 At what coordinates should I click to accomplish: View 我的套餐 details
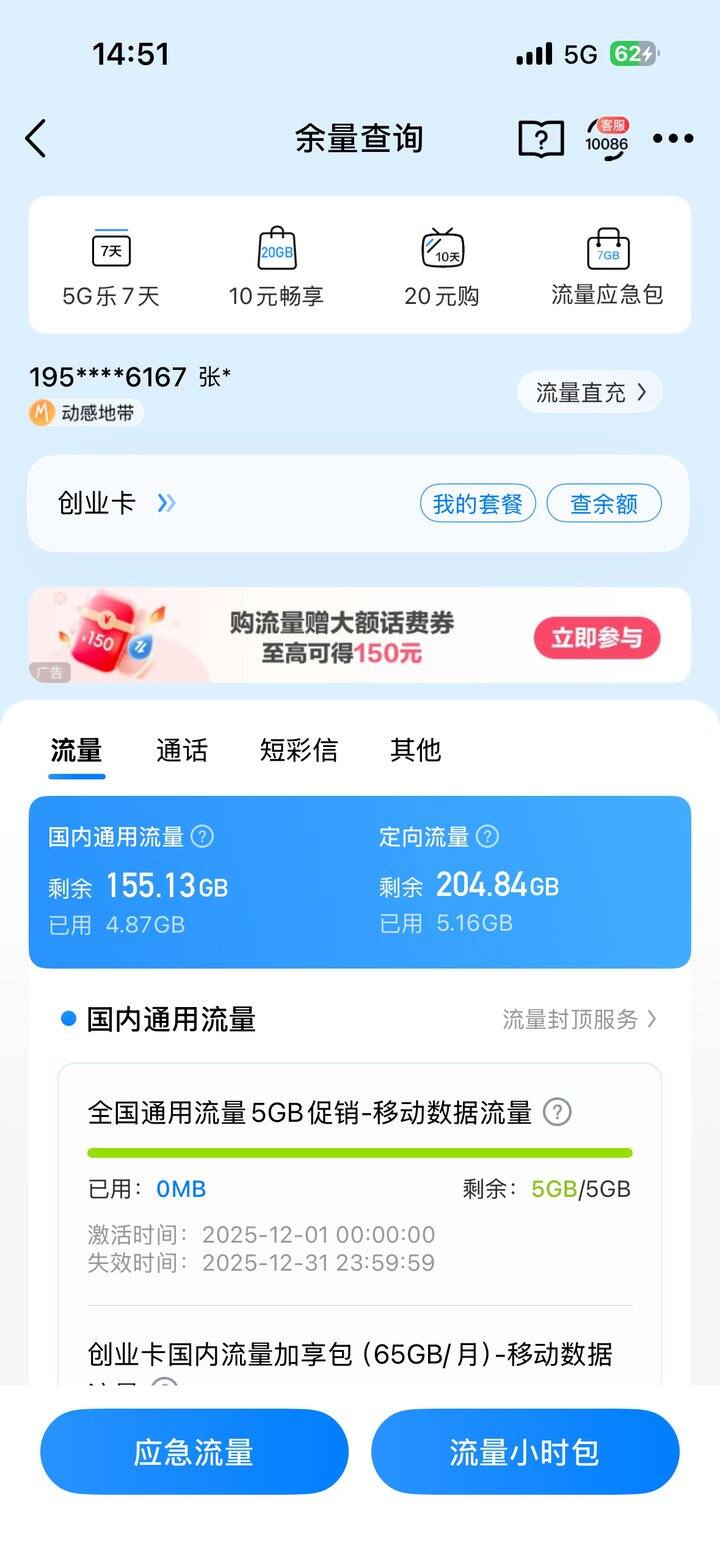(x=477, y=504)
